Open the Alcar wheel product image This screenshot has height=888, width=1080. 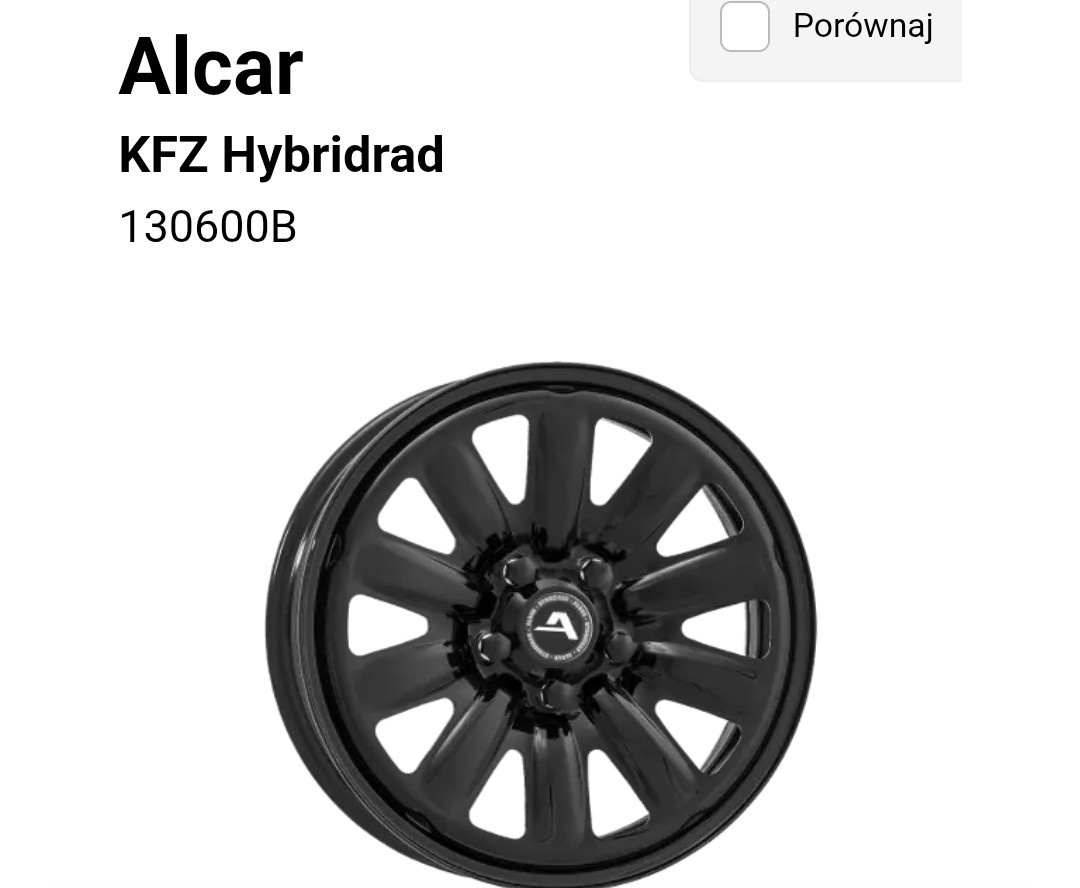[x=541, y=624]
